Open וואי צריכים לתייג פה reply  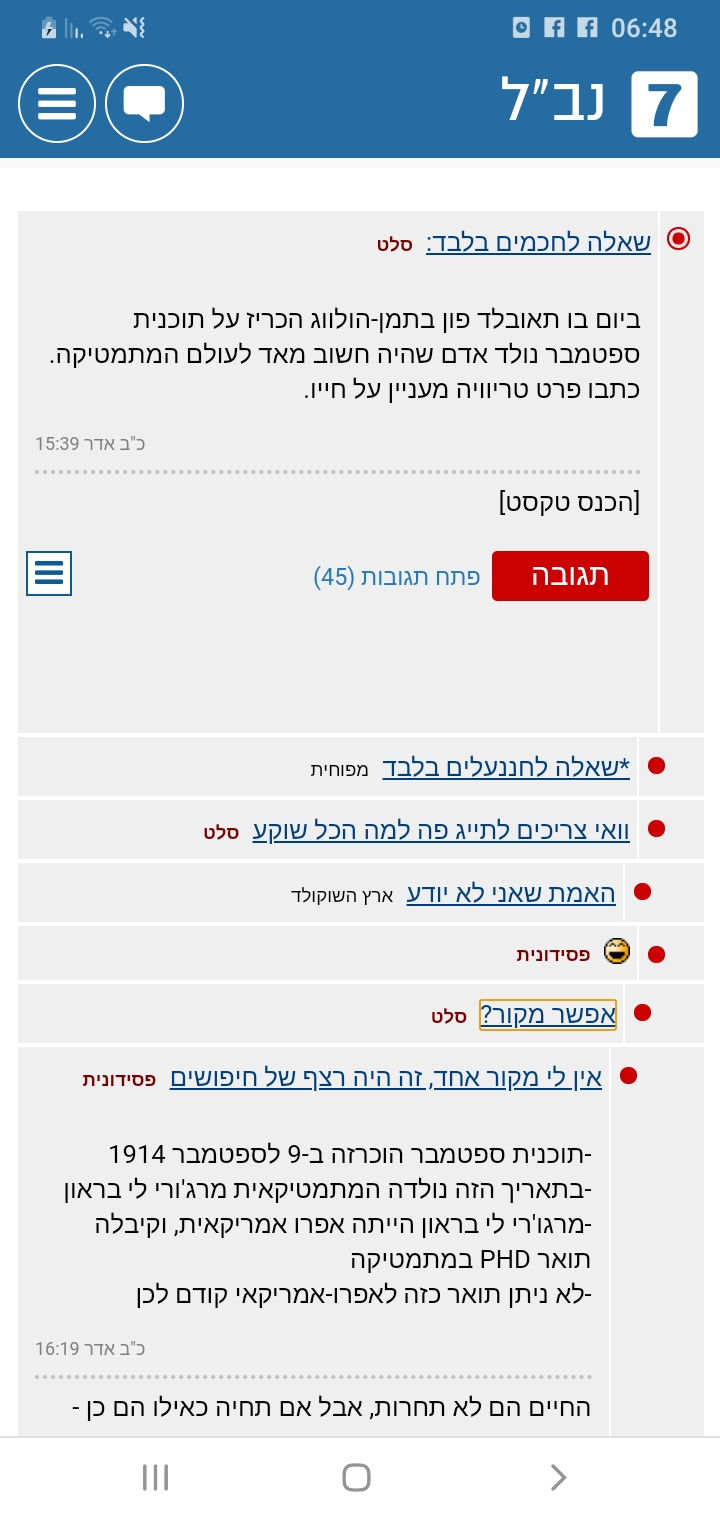coord(441,830)
